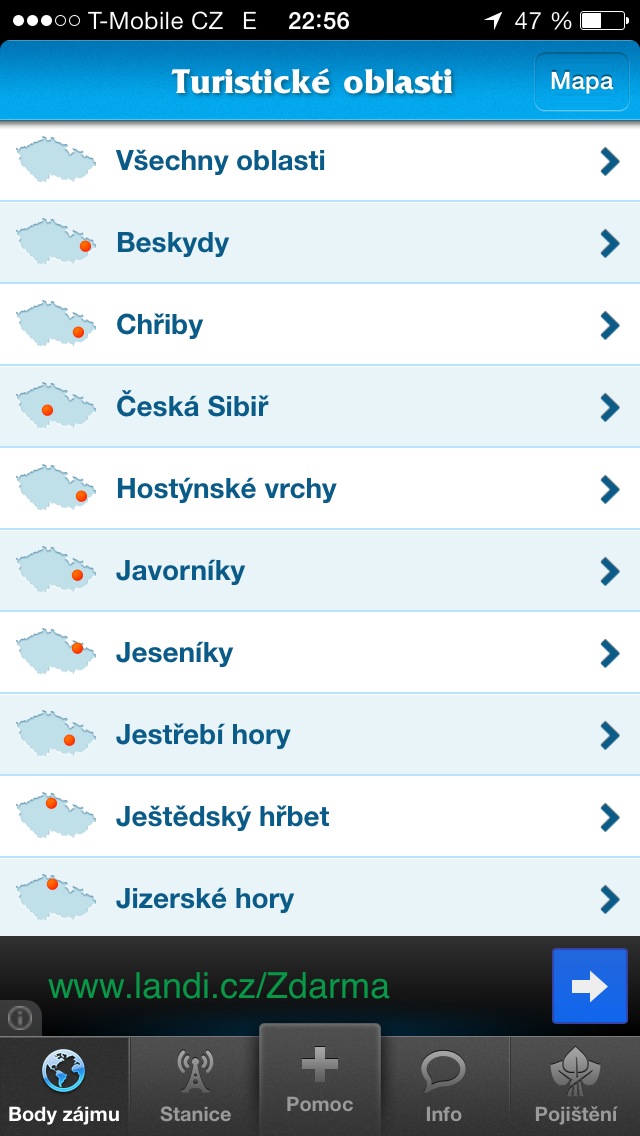Open the Jeseníky area
This screenshot has width=640, height=1136.
[320, 653]
